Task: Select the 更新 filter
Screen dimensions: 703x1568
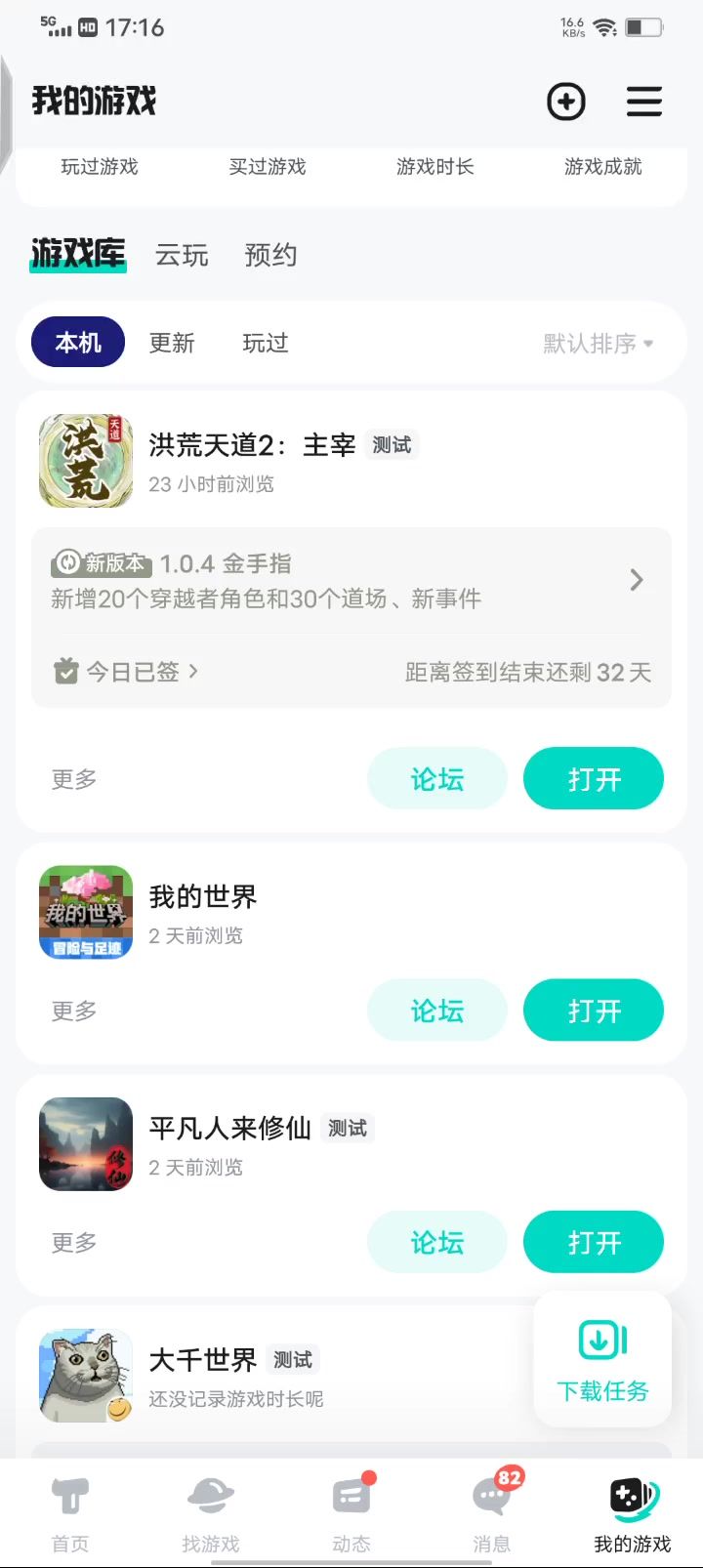Action: coord(172,343)
